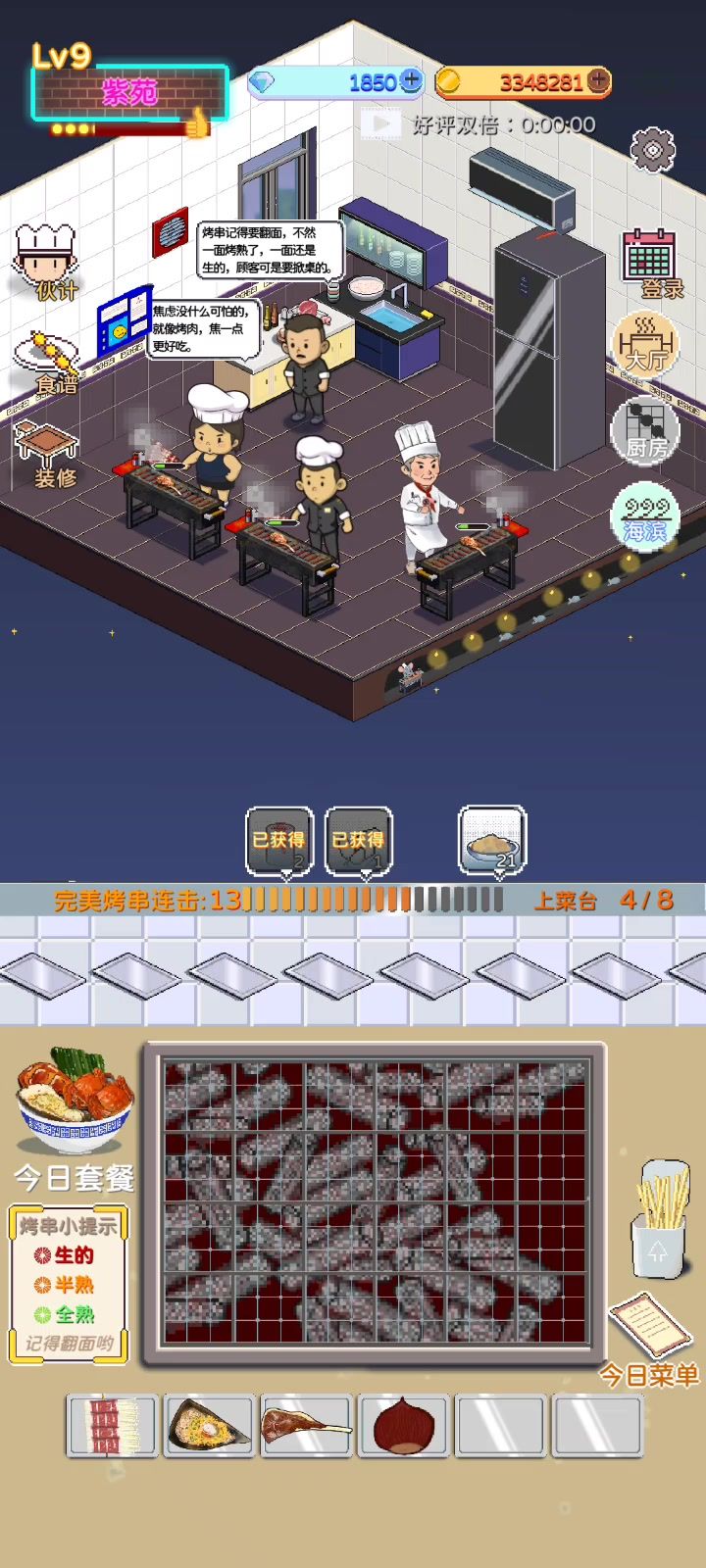Image resolution: width=706 pixels, height=1568 pixels.
Task: Open the 伙计 staff menu
Action: (46, 261)
